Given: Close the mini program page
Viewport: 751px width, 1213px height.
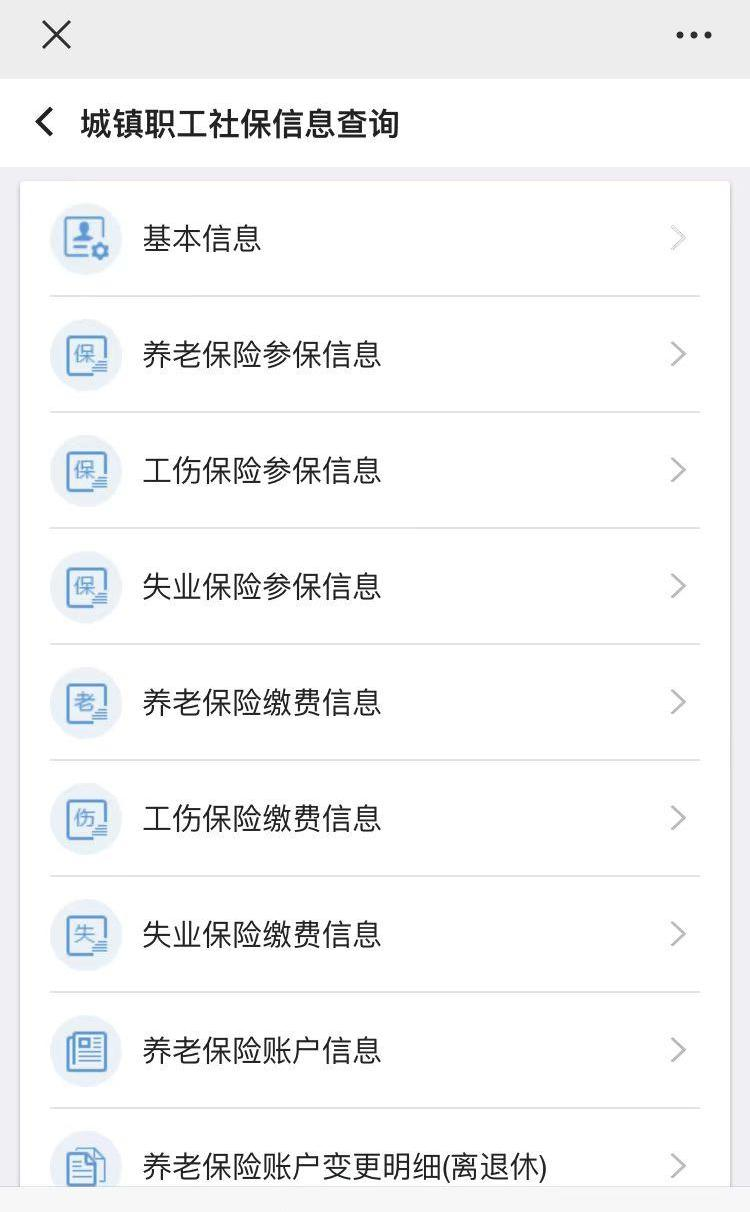Looking at the screenshot, I should coord(57,35).
